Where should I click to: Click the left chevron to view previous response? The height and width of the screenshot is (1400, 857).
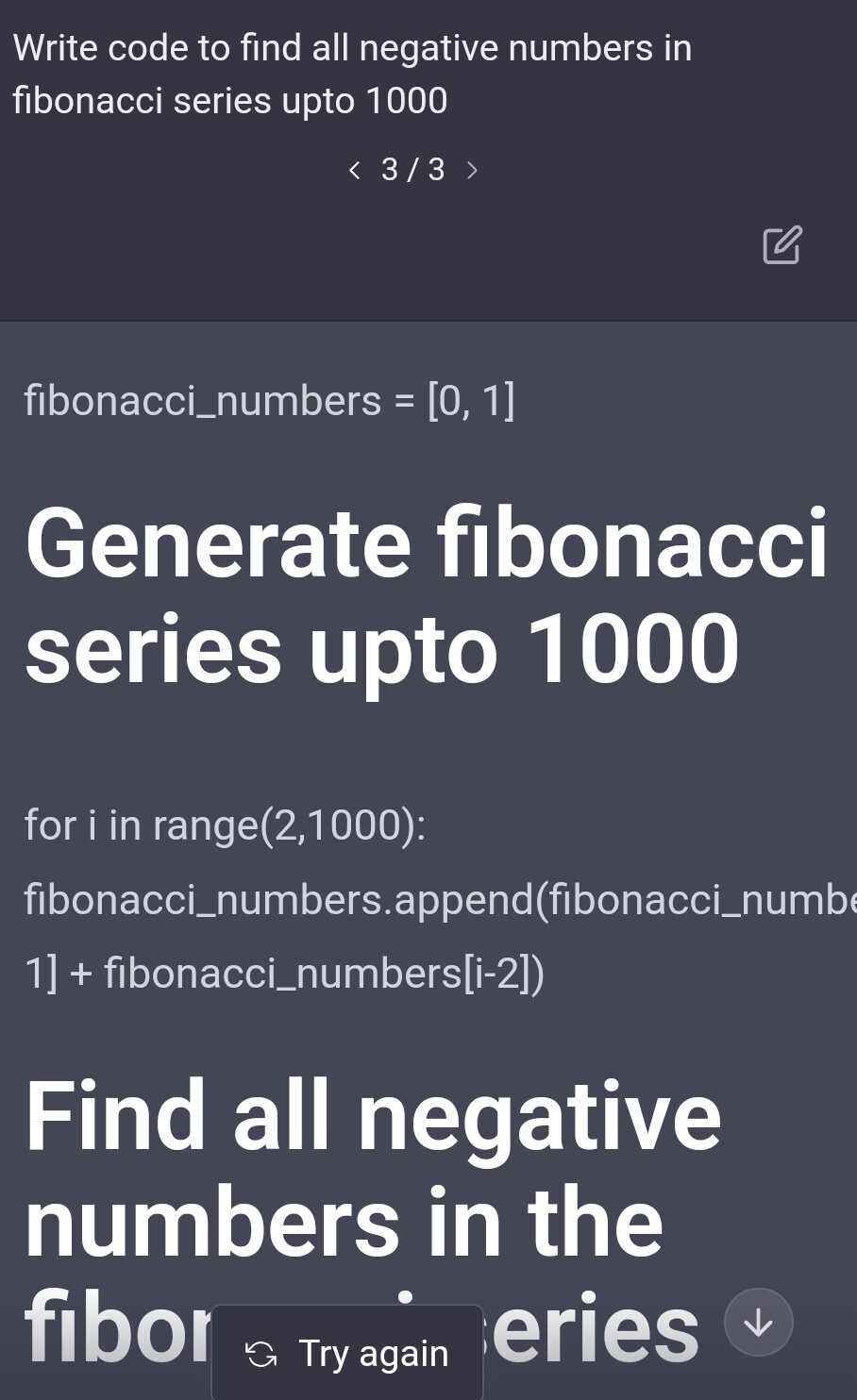point(355,170)
